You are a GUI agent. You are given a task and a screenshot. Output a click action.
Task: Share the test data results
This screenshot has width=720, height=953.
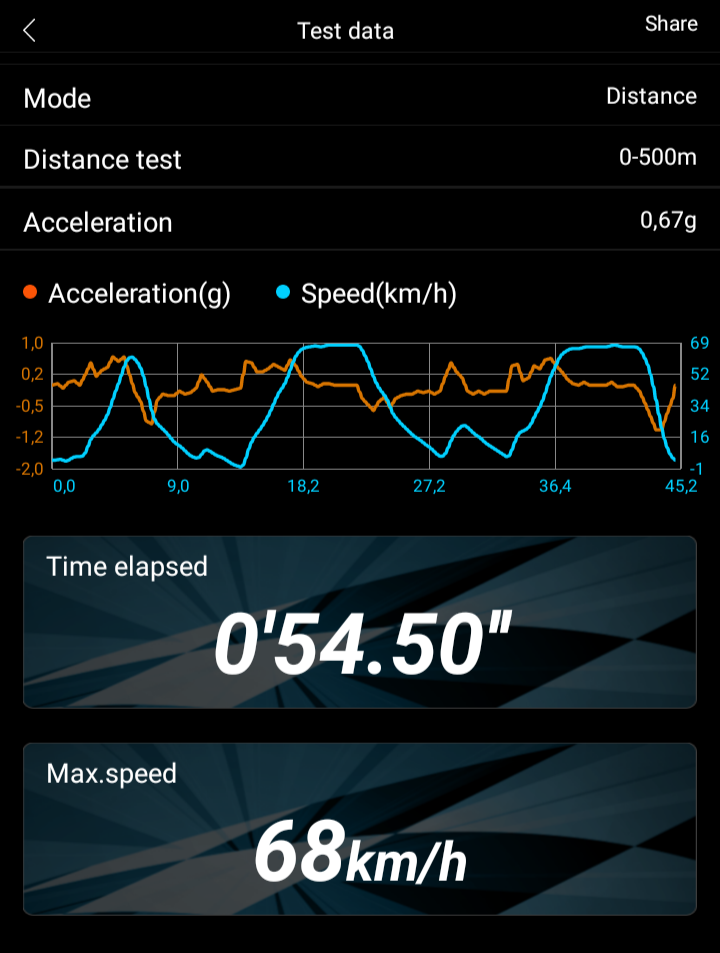[671, 25]
